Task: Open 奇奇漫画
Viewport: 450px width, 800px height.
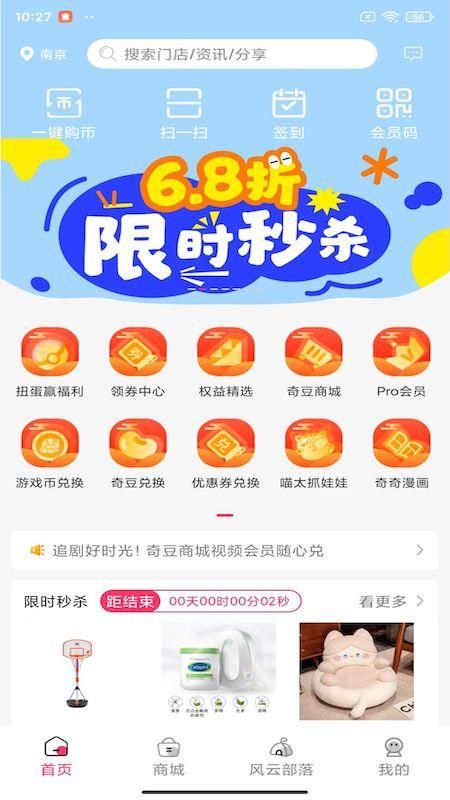Action: [402, 454]
